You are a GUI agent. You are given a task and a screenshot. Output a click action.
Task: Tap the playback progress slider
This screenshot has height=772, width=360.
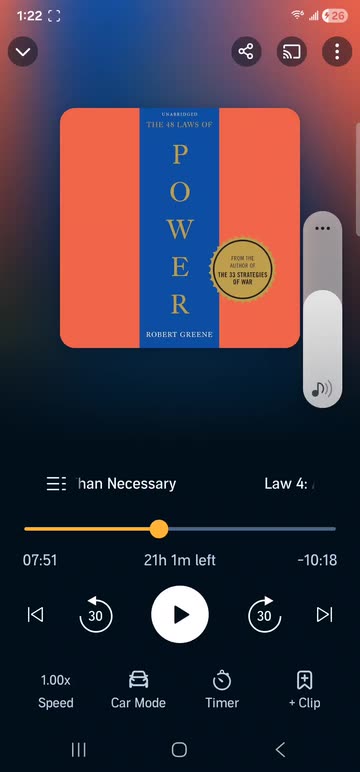pyautogui.click(x=180, y=529)
